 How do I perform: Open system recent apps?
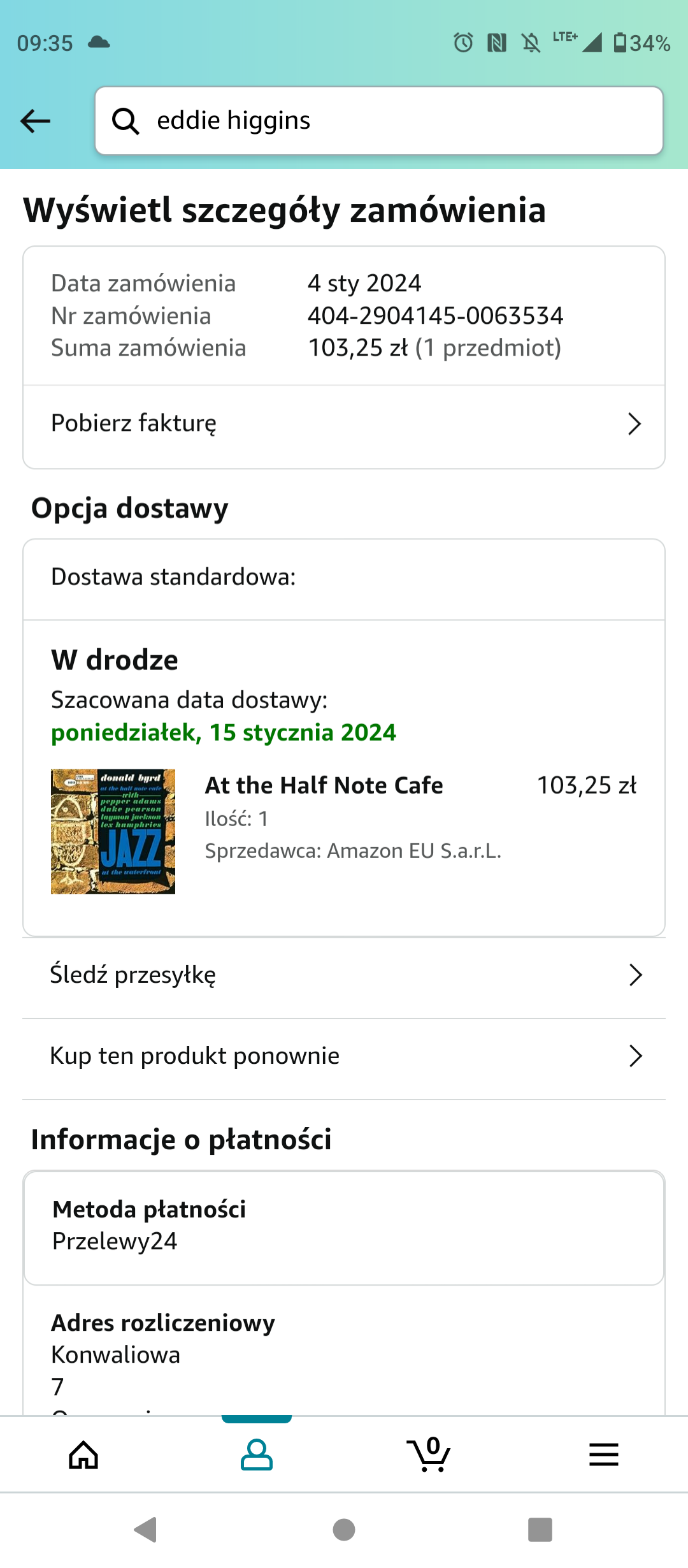pos(540,1529)
